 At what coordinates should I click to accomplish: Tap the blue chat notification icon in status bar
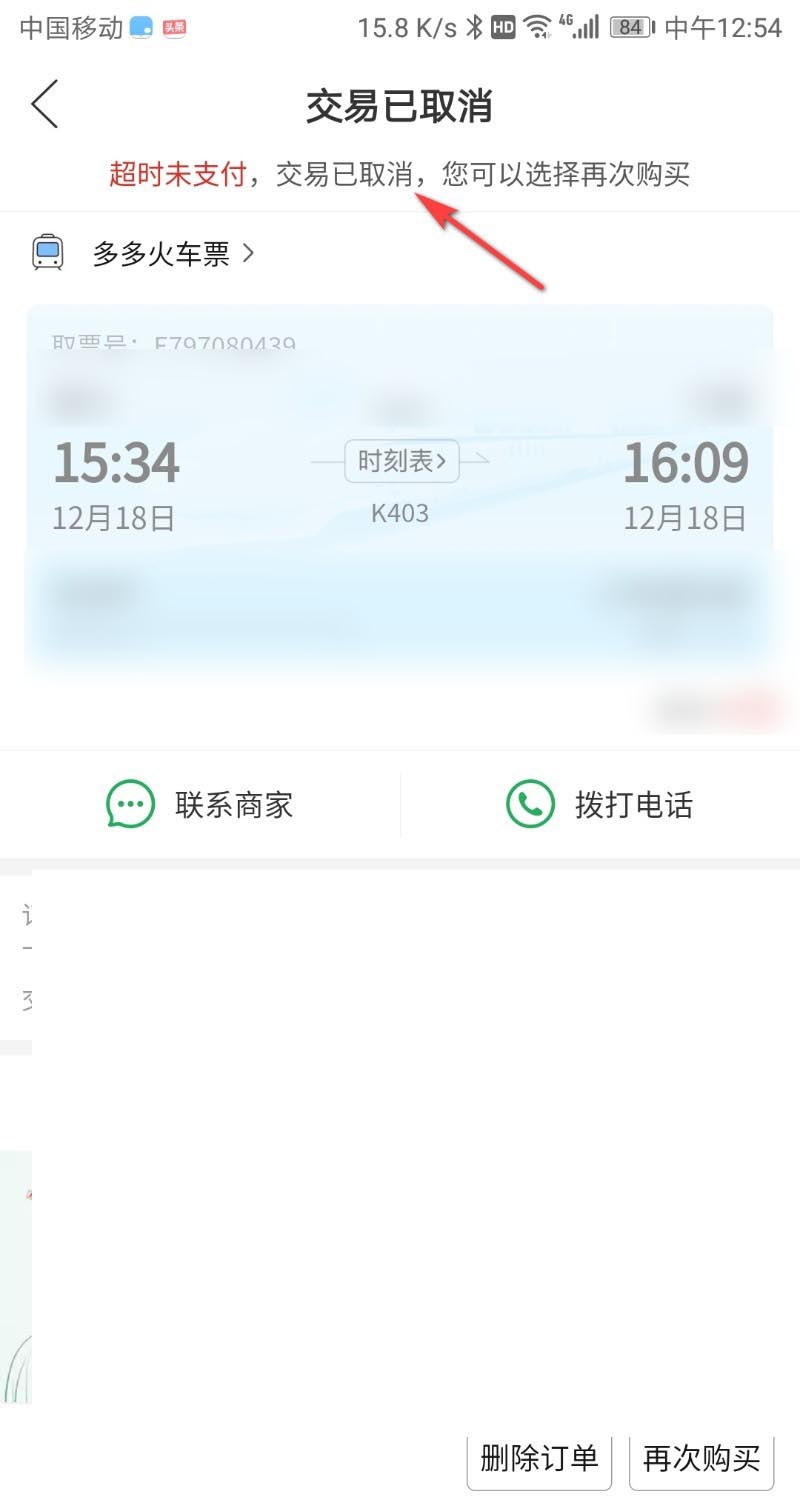click(x=139, y=28)
